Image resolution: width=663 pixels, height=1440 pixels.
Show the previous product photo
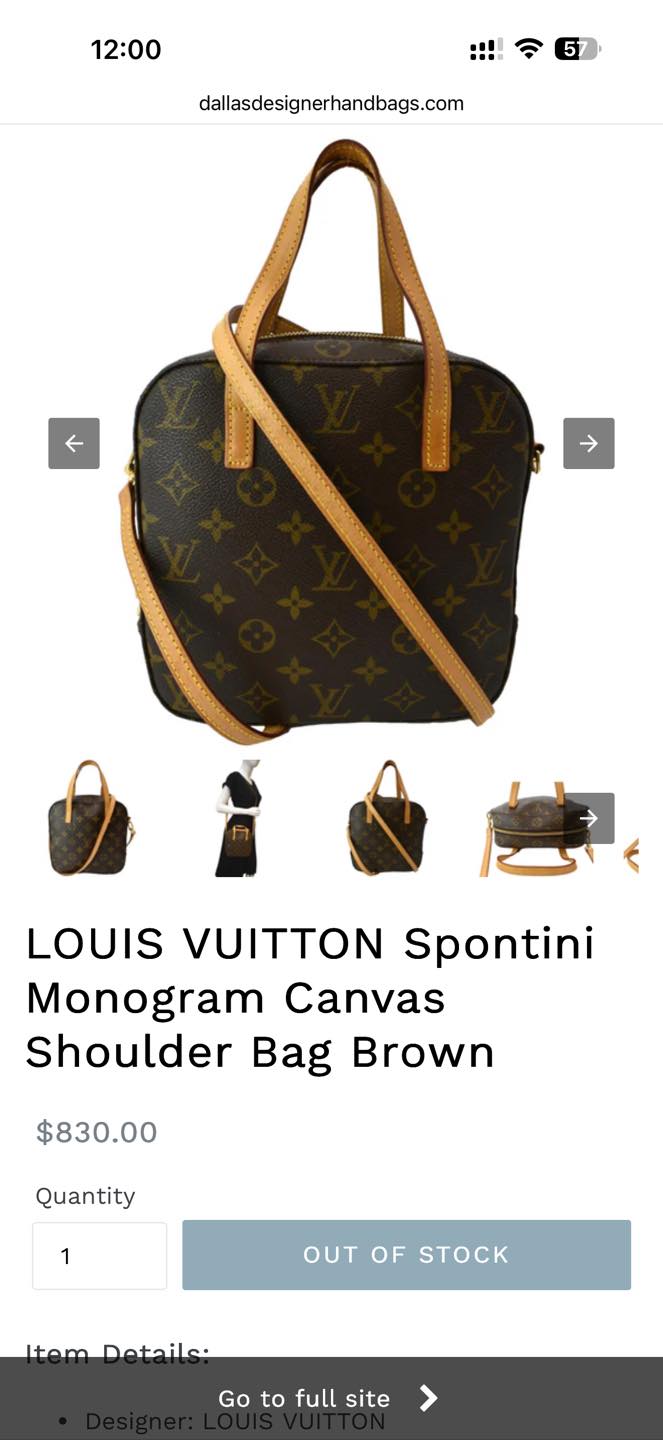coord(74,443)
